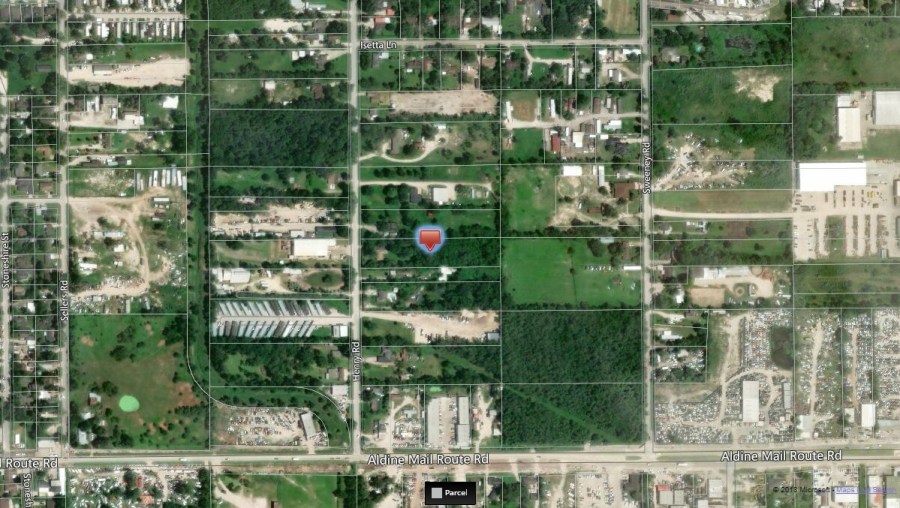
Task: Toggle the Parcel layer checkbox
Action: (x=436, y=493)
